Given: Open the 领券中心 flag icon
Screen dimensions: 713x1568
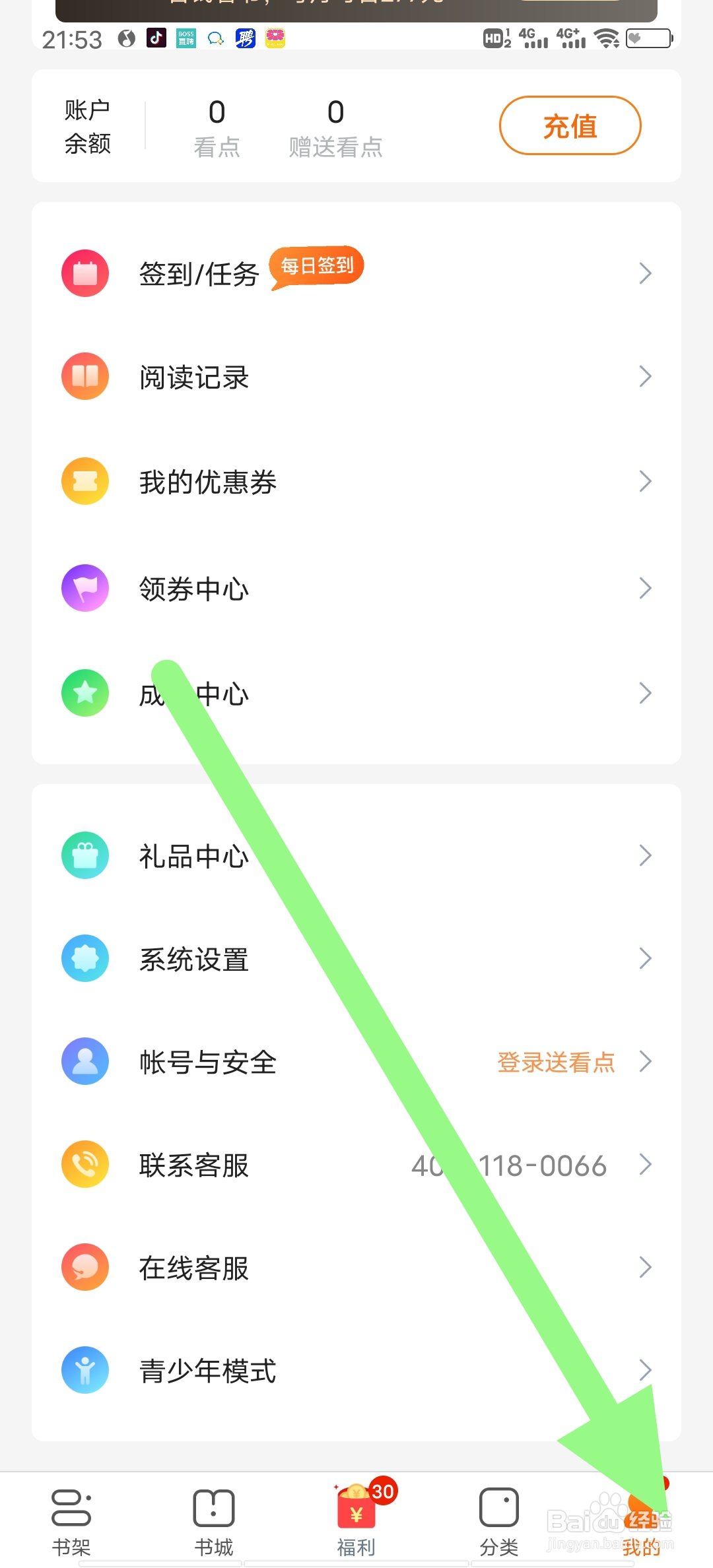Looking at the screenshot, I should [85, 587].
